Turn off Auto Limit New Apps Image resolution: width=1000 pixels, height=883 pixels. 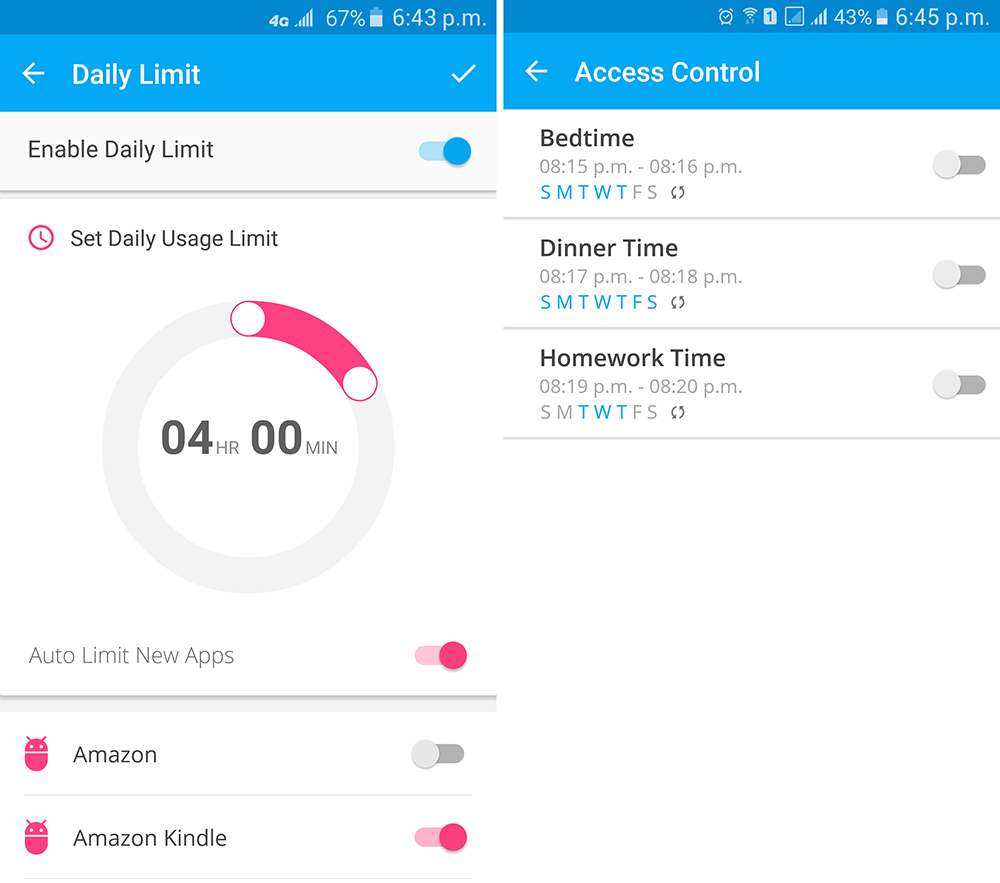click(441, 656)
